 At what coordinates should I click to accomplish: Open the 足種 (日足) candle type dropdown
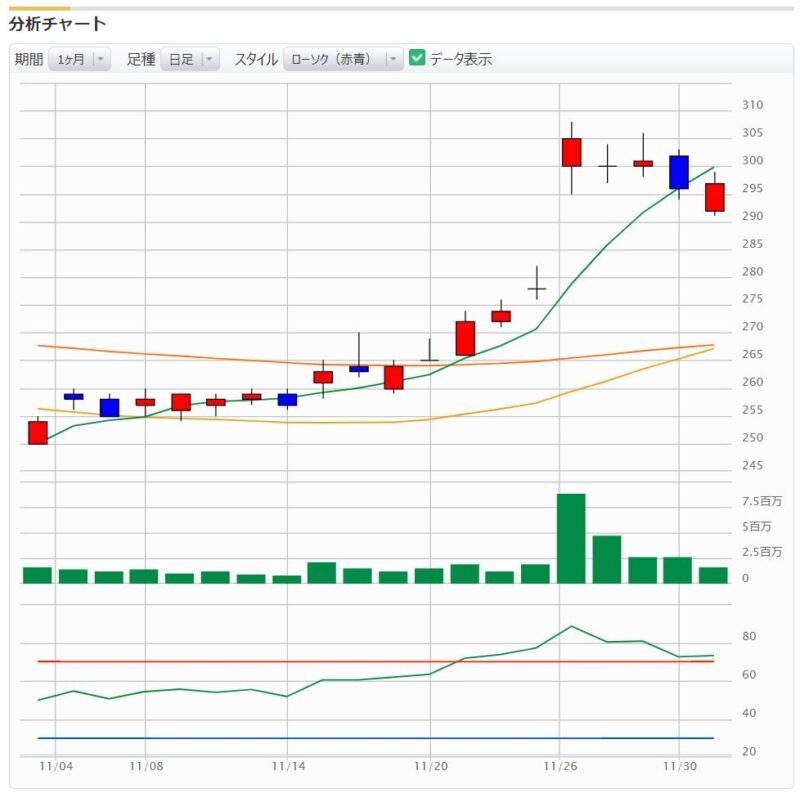point(189,60)
